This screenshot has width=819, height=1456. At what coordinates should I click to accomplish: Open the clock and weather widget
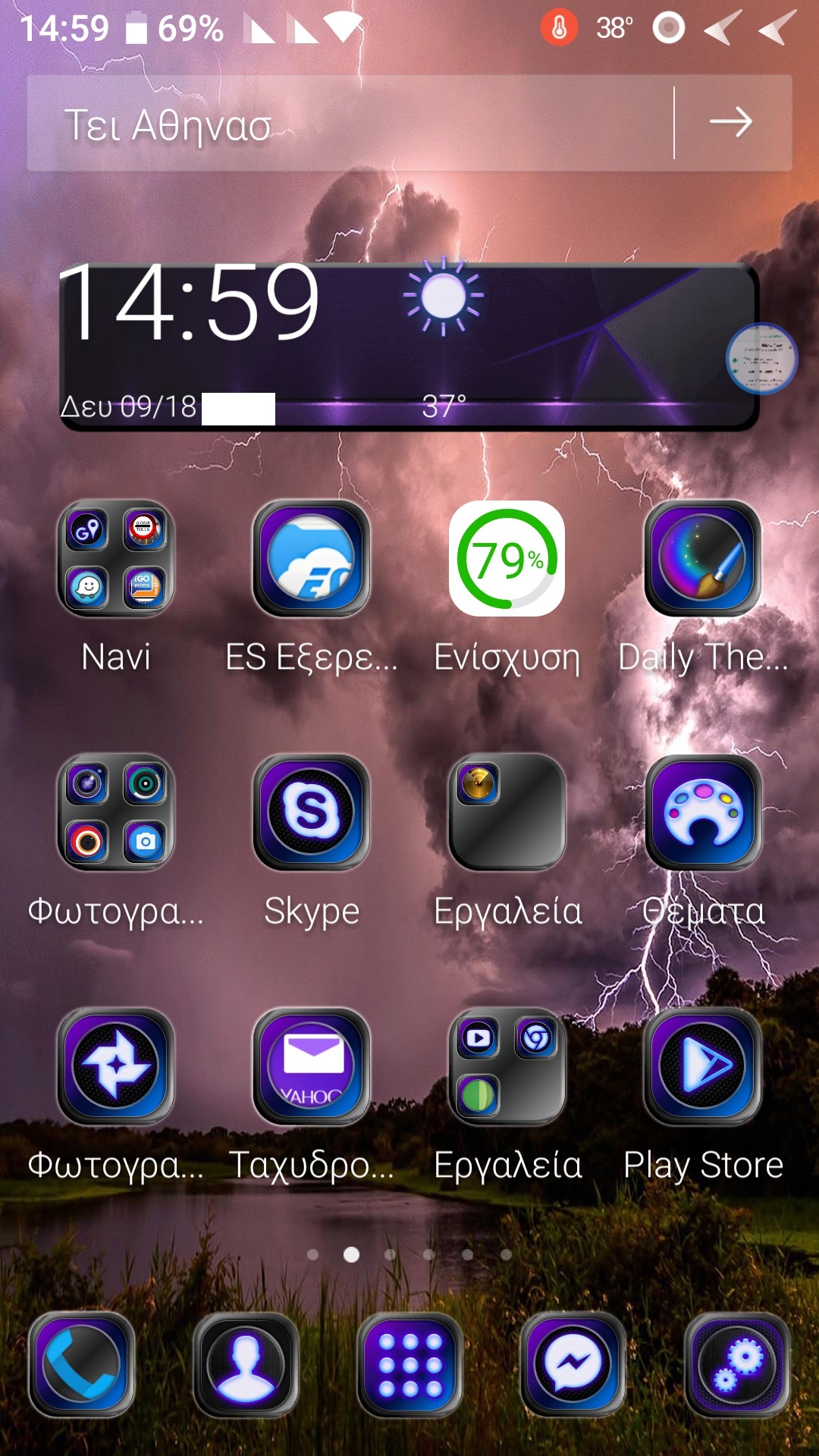(409, 345)
